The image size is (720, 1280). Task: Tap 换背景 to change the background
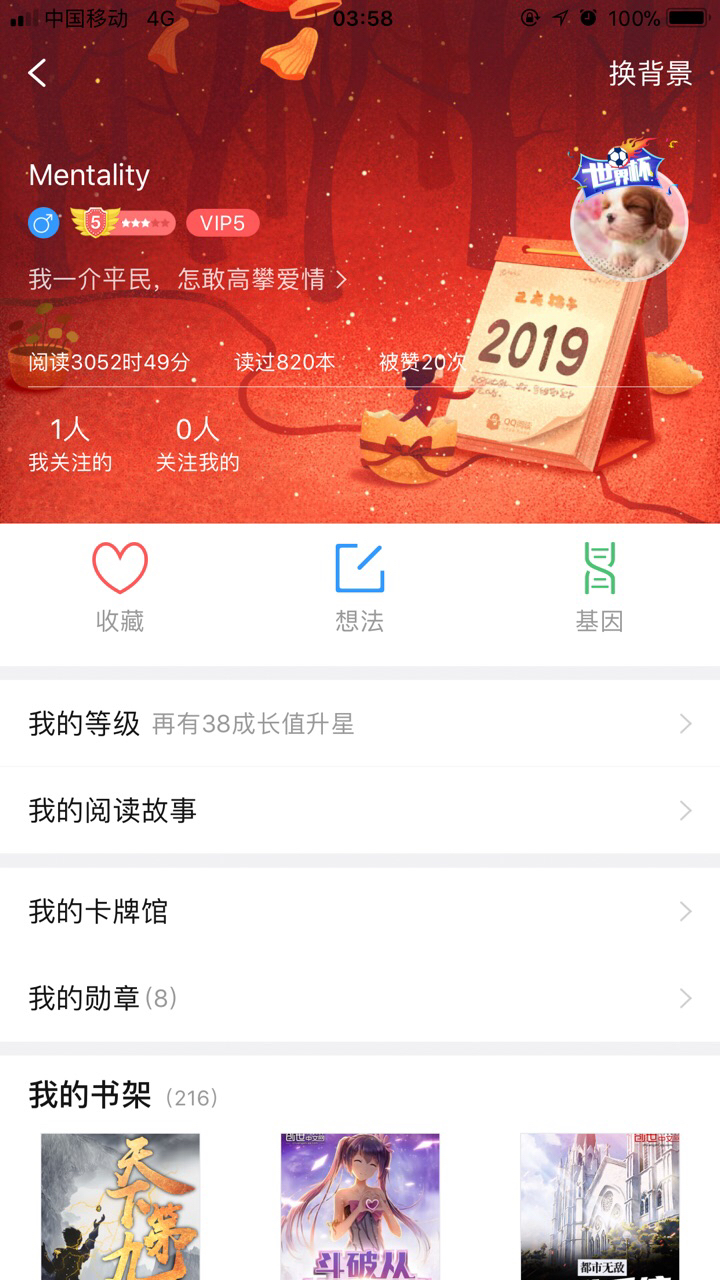pyautogui.click(x=650, y=73)
